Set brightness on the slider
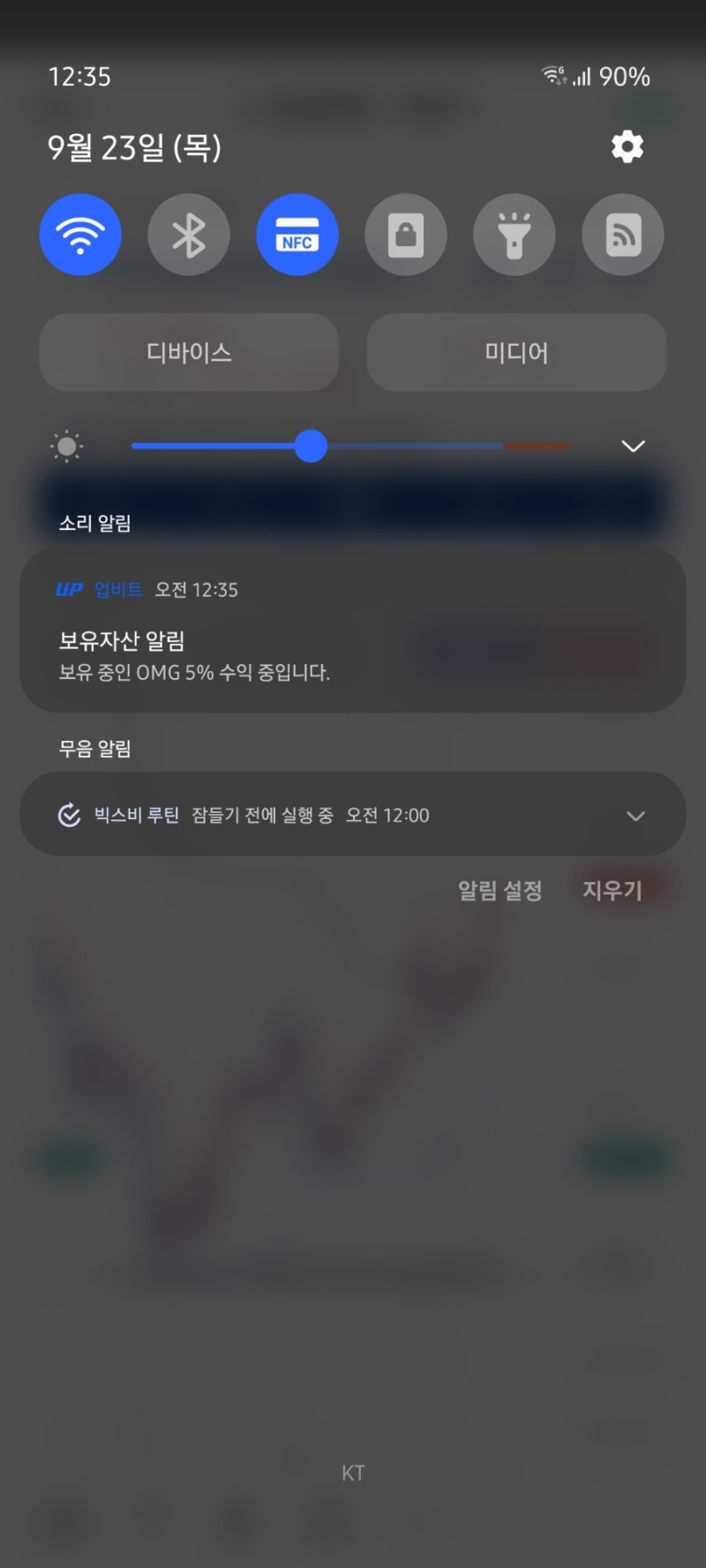Viewport: 706px width, 1568px height. [x=311, y=446]
